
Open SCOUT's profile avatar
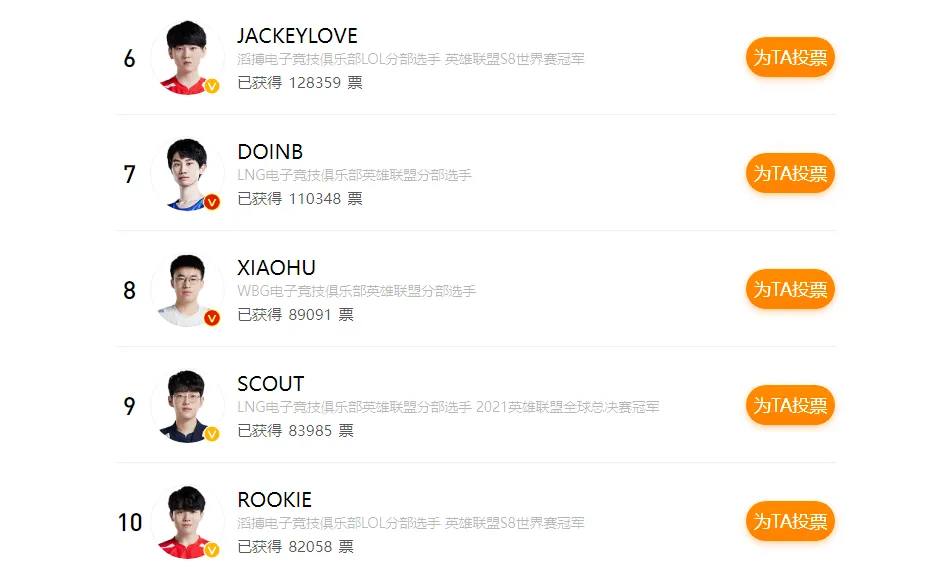[186, 406]
